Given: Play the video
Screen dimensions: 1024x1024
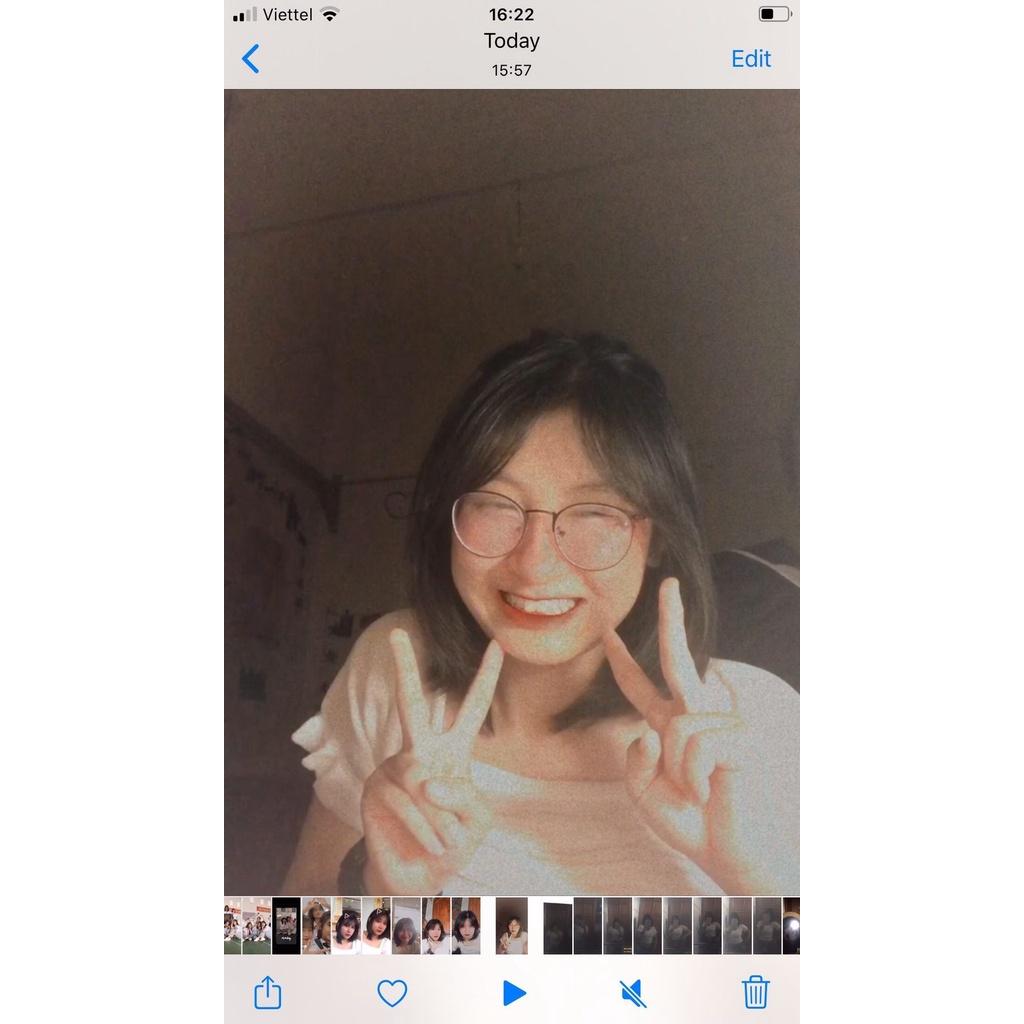Looking at the screenshot, I should (x=514, y=993).
